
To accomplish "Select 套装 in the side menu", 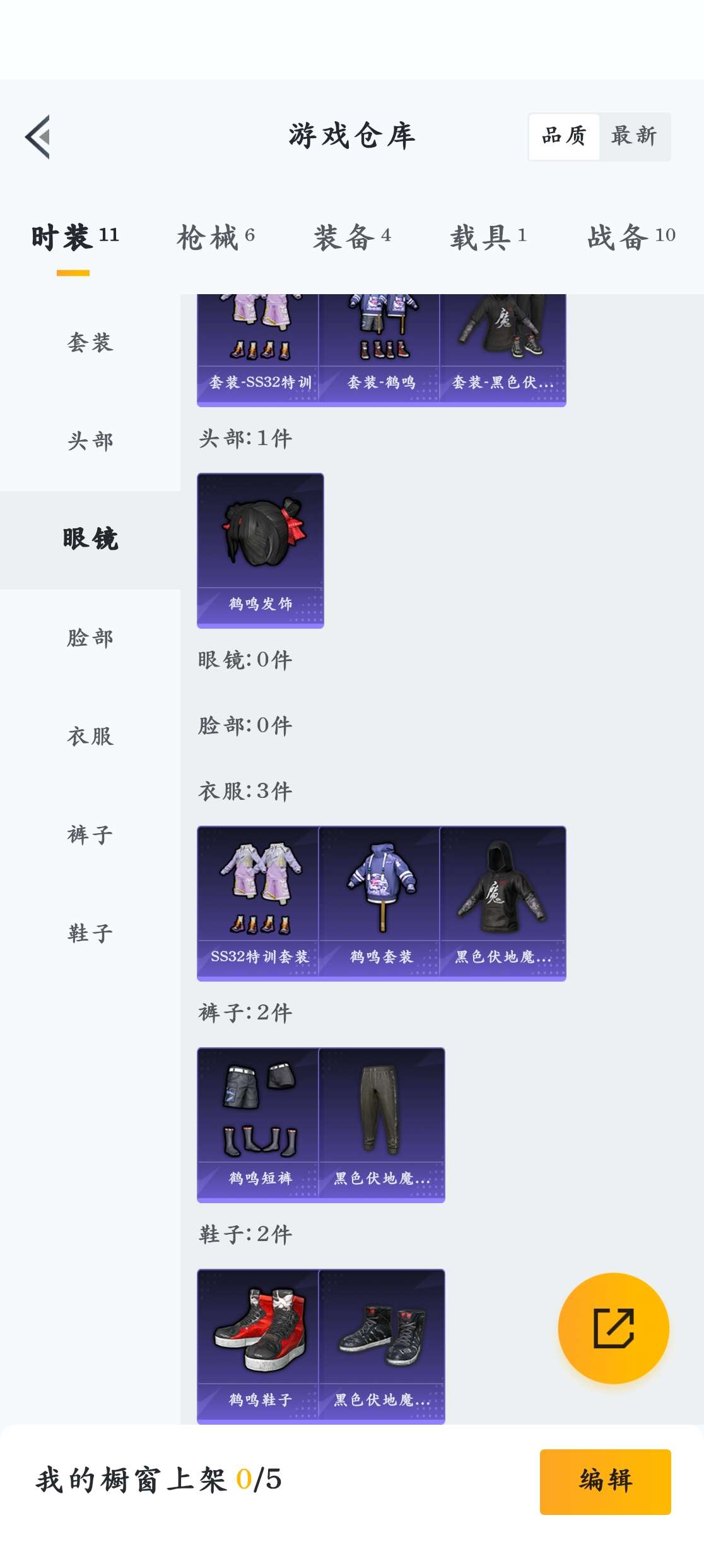I will pos(90,343).
